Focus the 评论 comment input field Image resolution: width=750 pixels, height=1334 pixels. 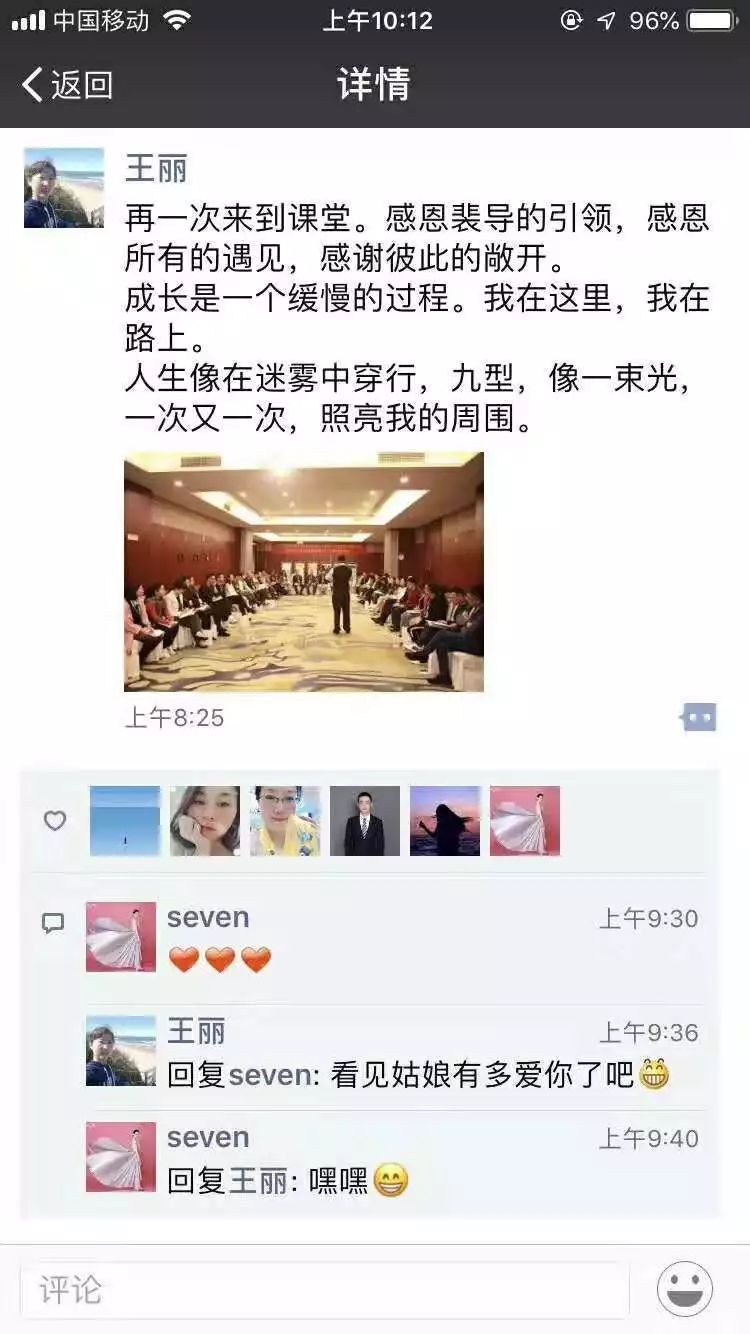(x=325, y=1289)
